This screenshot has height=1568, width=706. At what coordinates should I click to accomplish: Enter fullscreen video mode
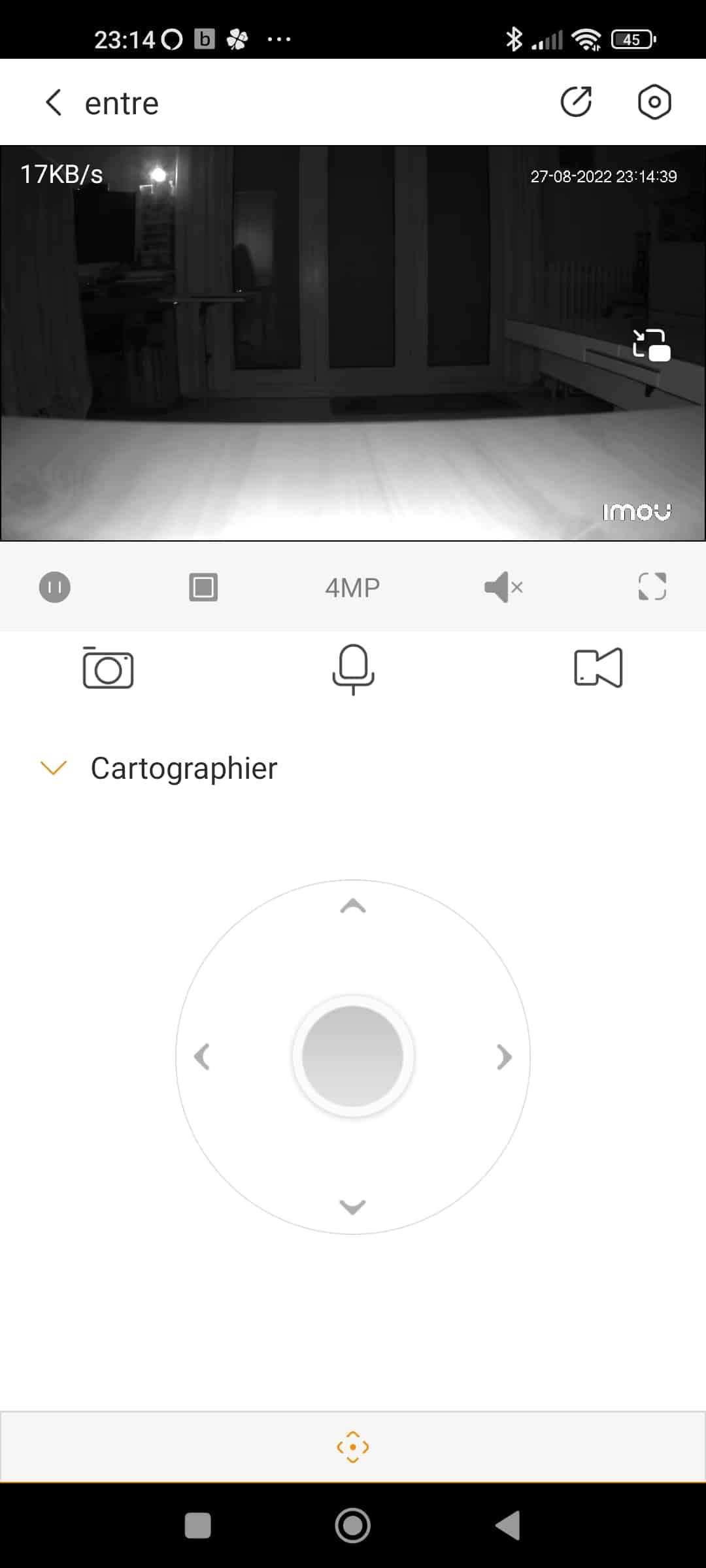[652, 586]
